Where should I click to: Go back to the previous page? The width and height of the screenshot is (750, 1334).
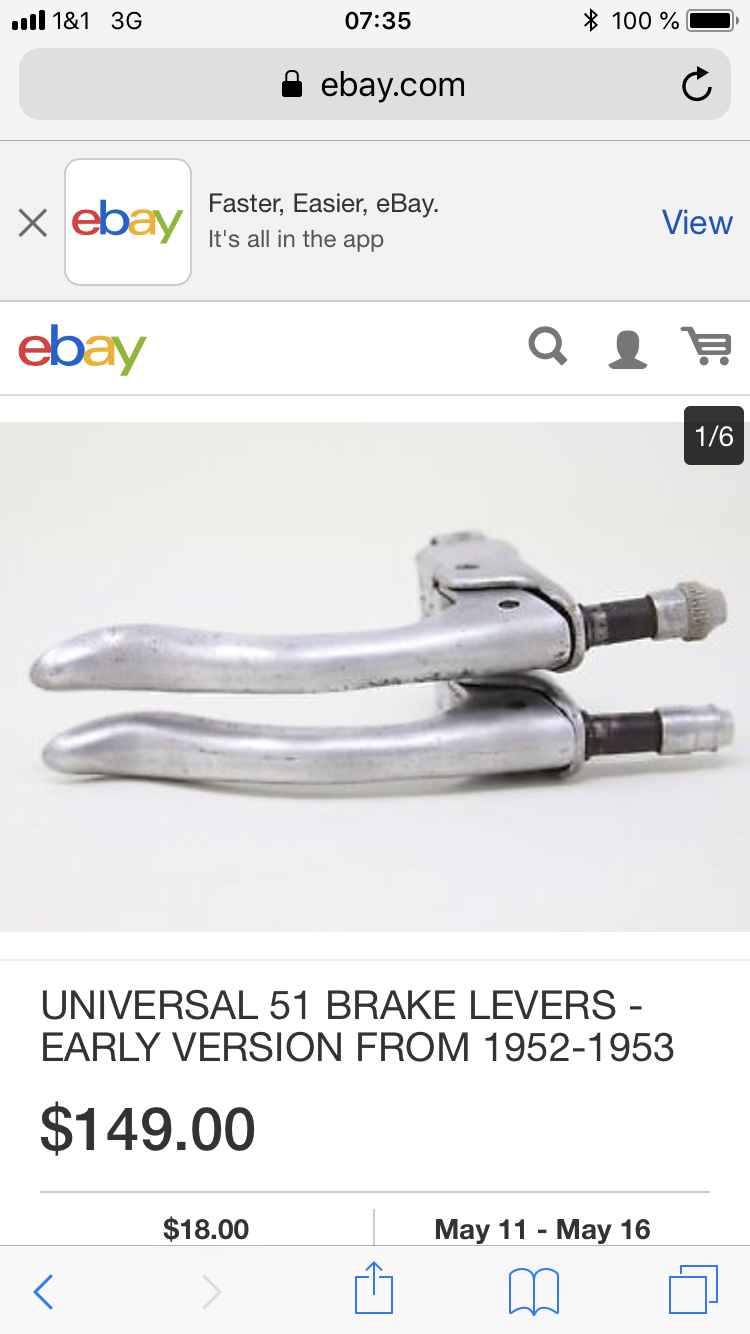[43, 1291]
